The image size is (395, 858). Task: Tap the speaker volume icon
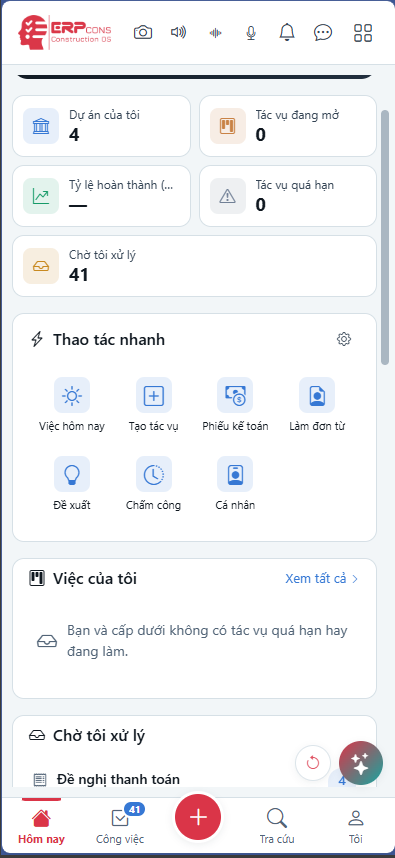pyautogui.click(x=178, y=32)
